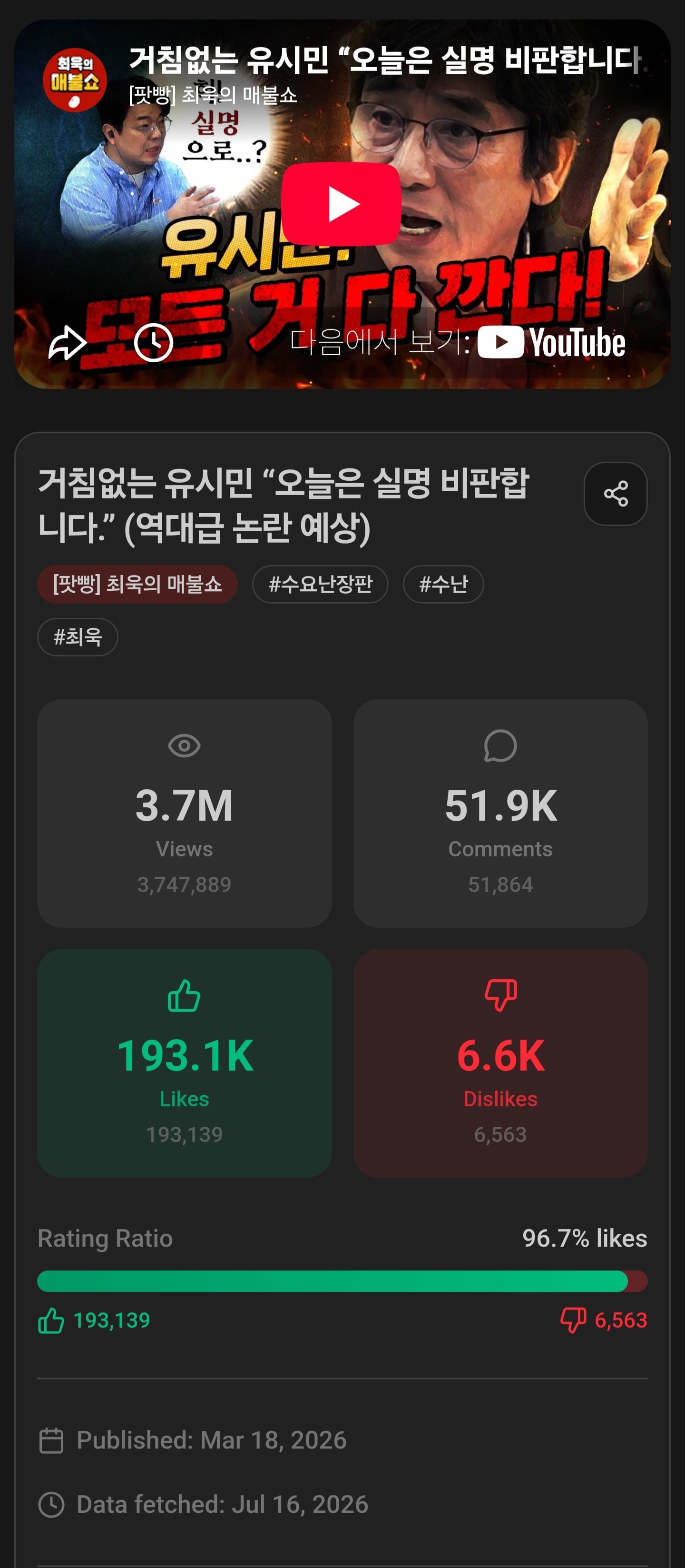The width and height of the screenshot is (685, 1568).
Task: Tap the #최욱 hashtag chip
Action: pos(78,637)
